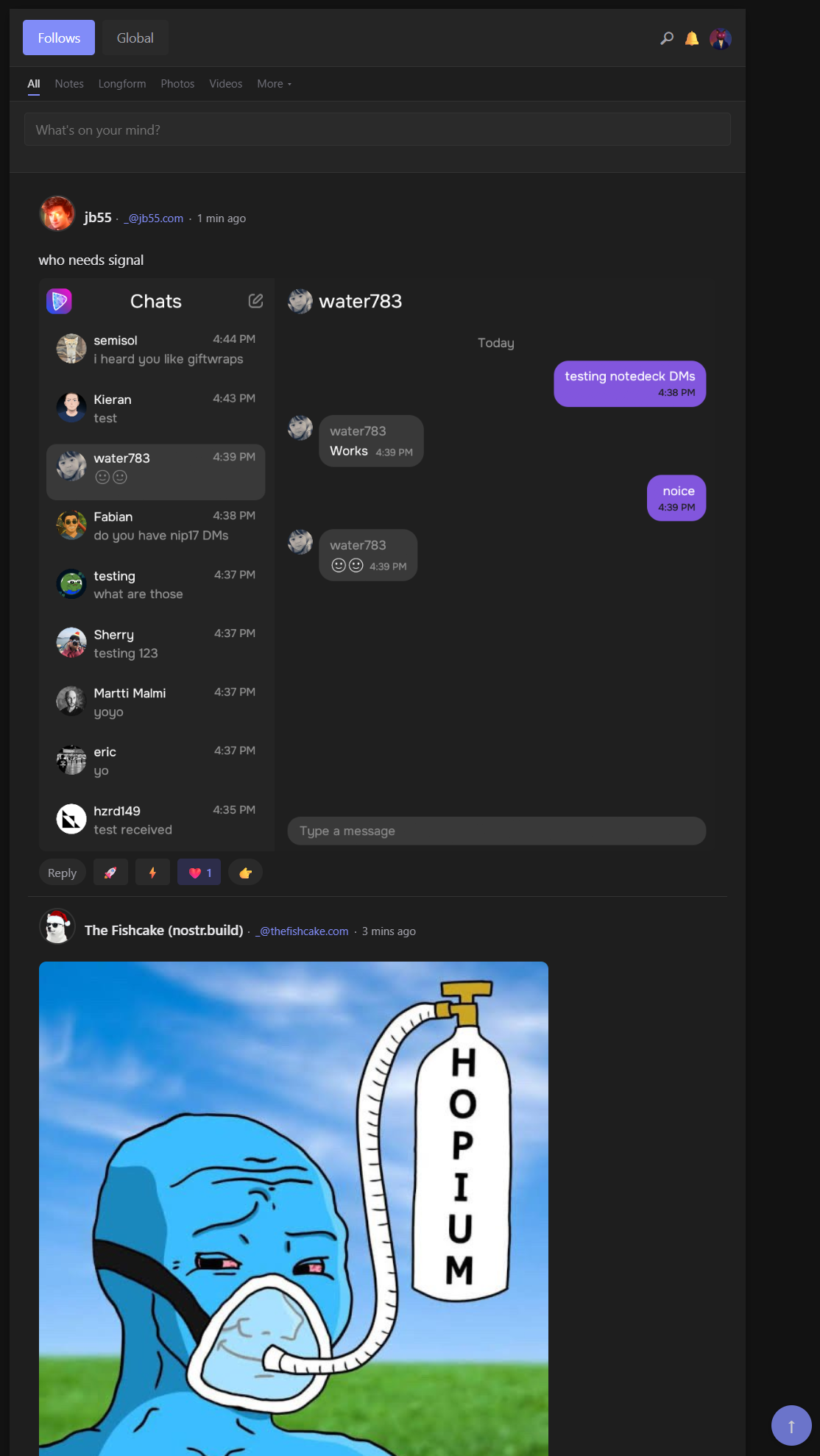The image size is (820, 1456).
Task: Open the notifications bell
Action: (692, 38)
